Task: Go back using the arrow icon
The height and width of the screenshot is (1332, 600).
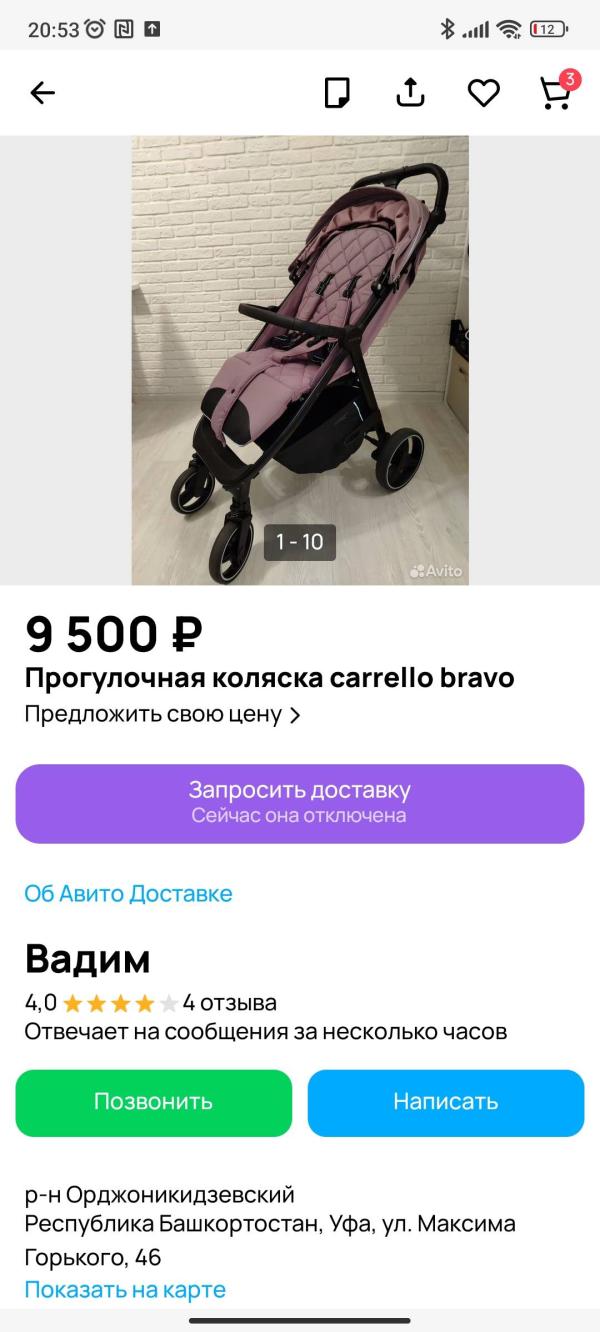Action: 42,93
